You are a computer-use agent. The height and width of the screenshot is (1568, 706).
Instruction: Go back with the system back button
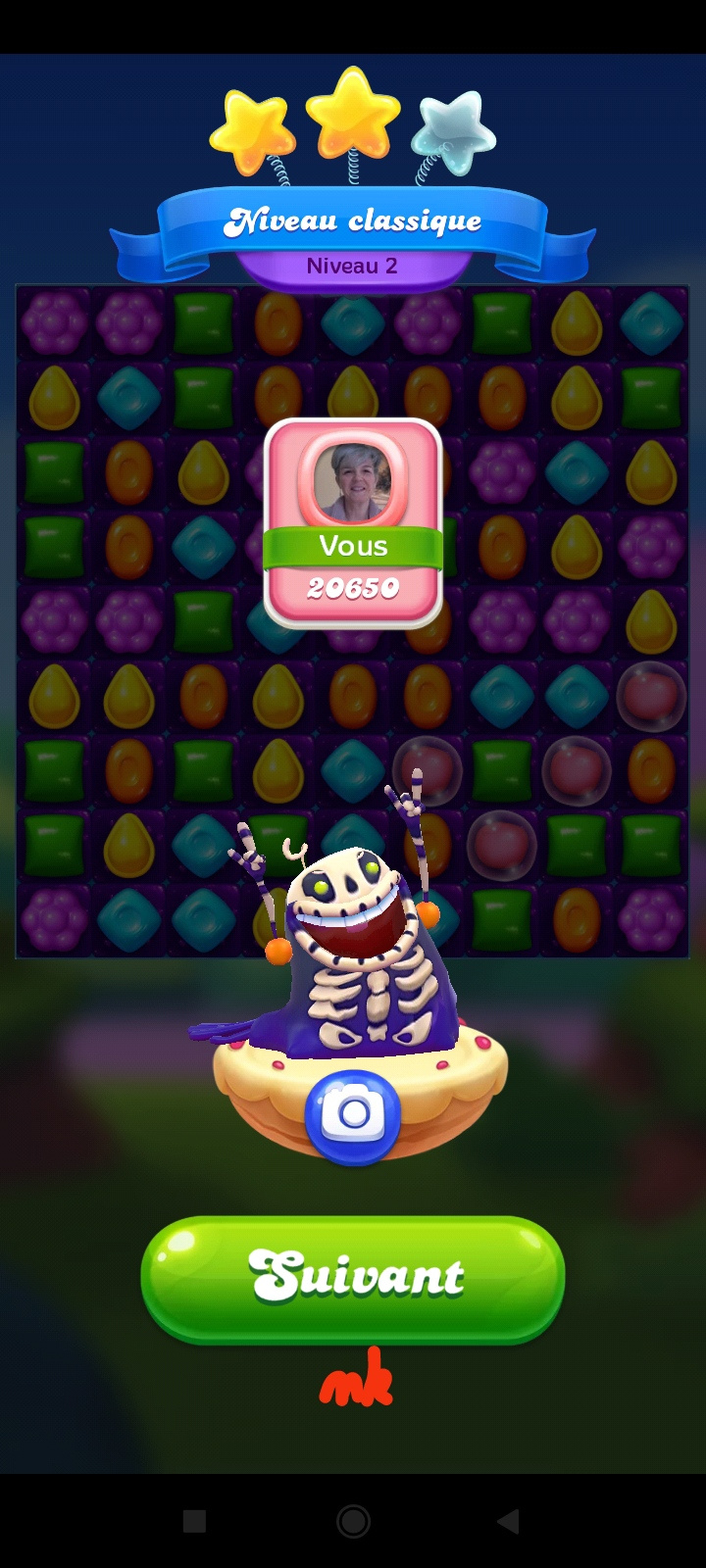(x=507, y=1521)
